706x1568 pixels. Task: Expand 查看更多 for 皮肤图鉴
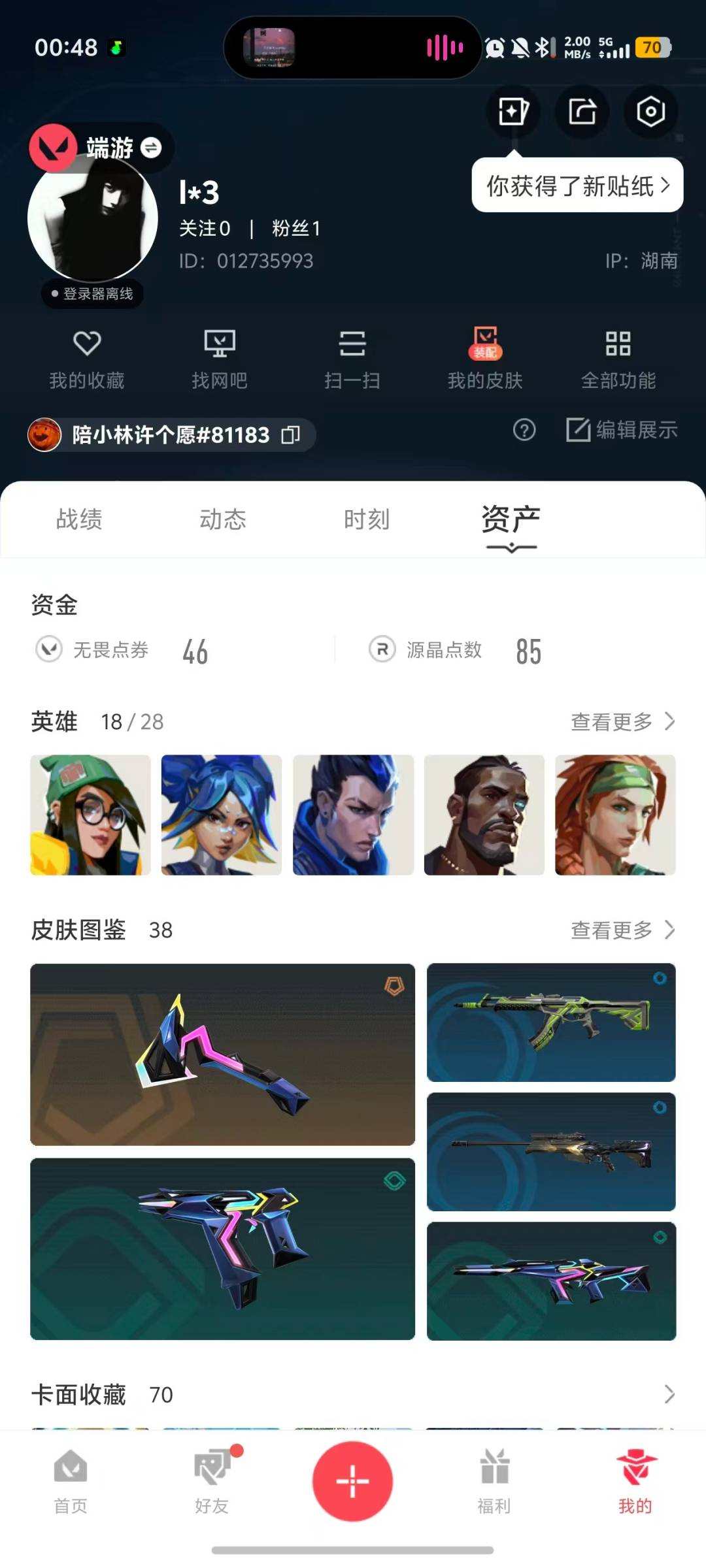(x=621, y=930)
